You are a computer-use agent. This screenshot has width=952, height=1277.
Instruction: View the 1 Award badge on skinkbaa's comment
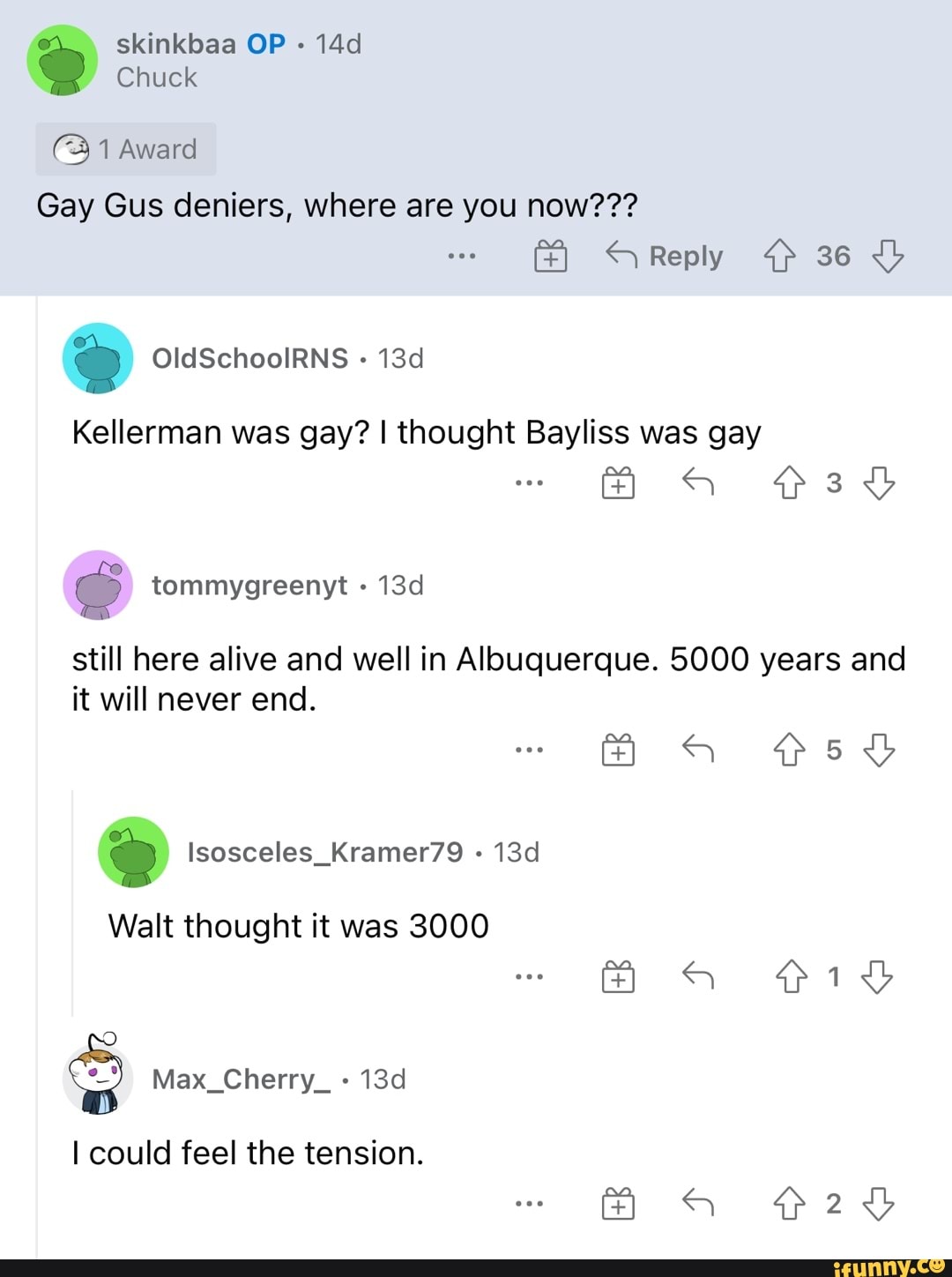click(x=126, y=149)
